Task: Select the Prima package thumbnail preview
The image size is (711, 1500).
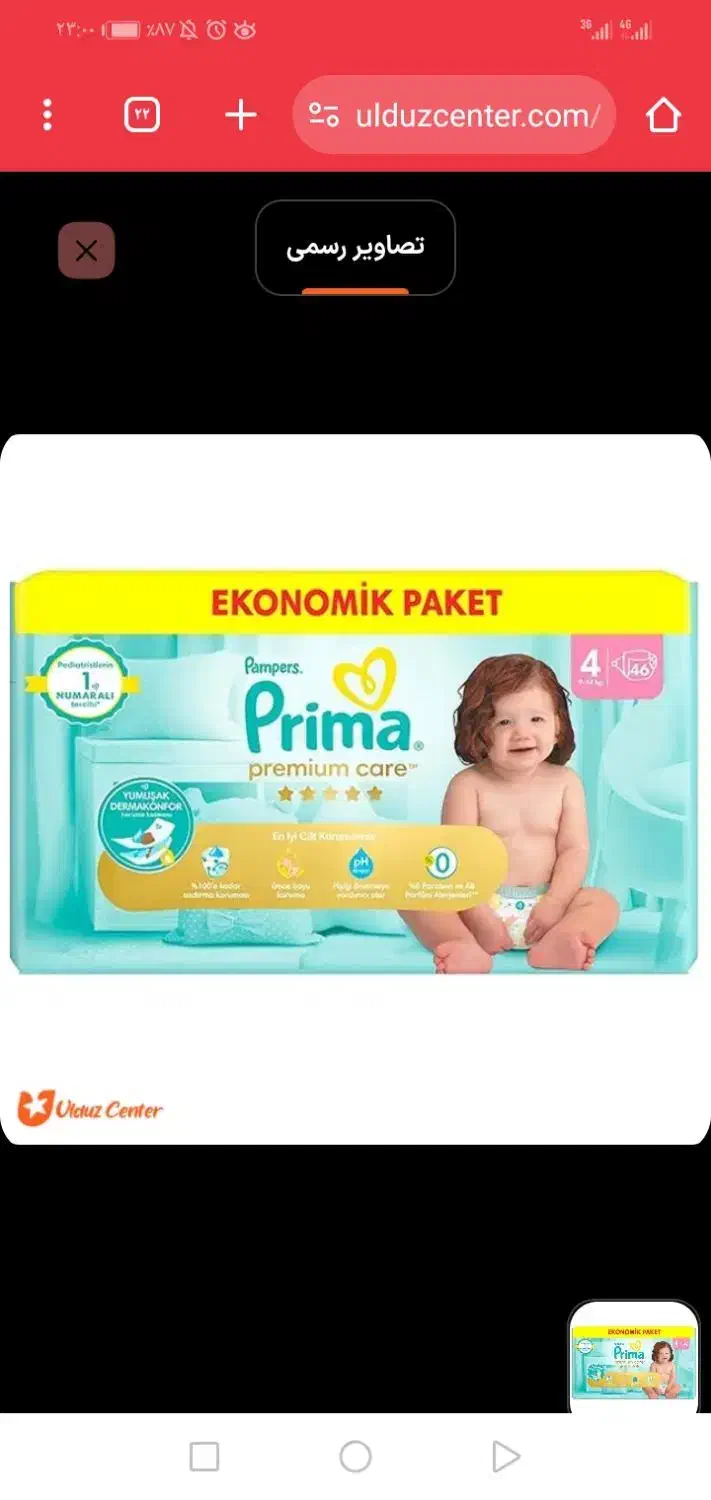Action: coord(634,1358)
